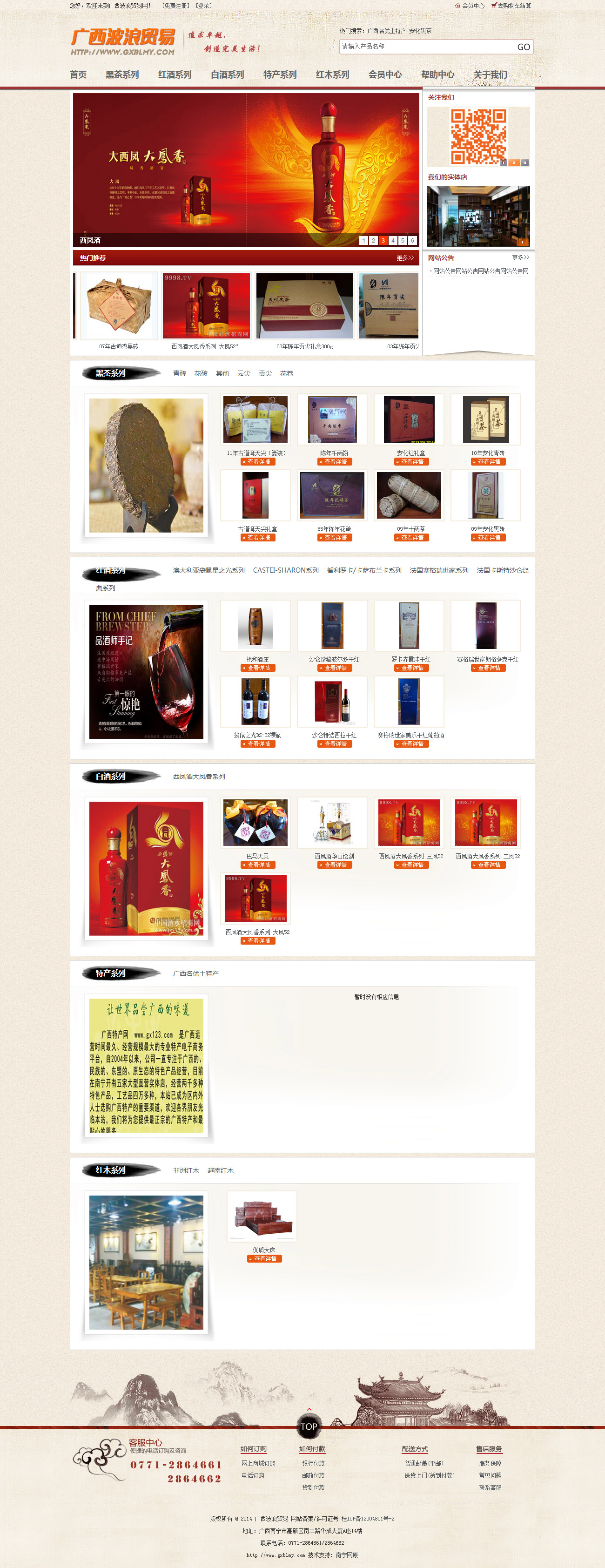605x1568 pixels.
Task: Tap the TOP back-to-top button
Action: point(309,1426)
